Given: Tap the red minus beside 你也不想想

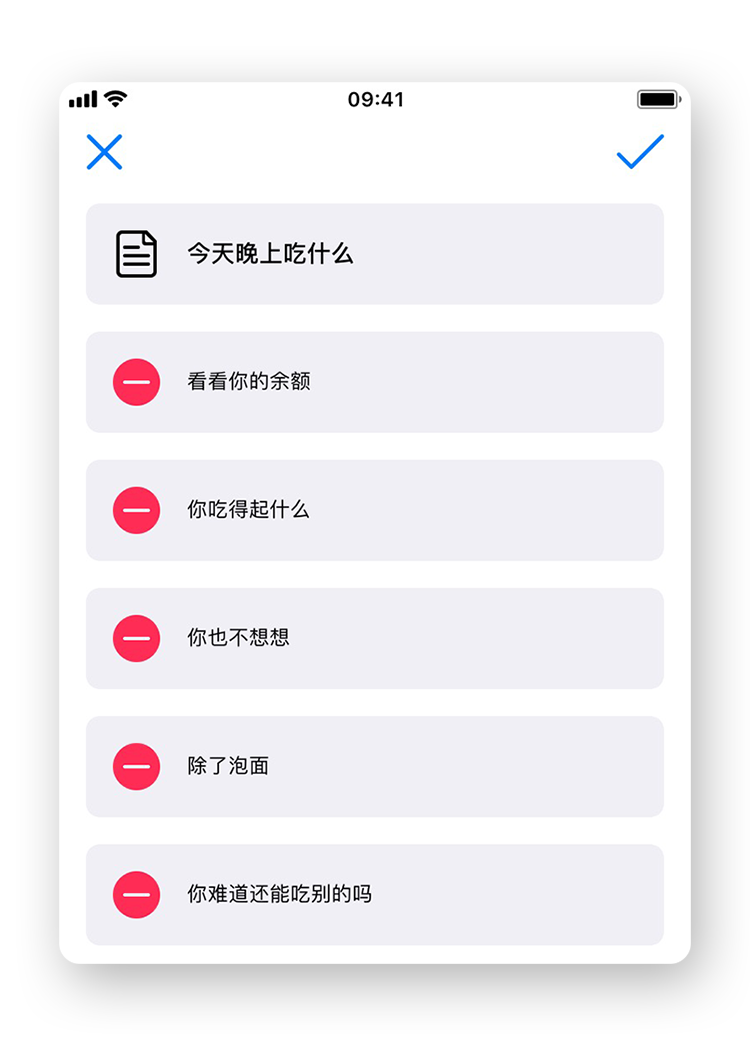Looking at the screenshot, I should [x=137, y=638].
